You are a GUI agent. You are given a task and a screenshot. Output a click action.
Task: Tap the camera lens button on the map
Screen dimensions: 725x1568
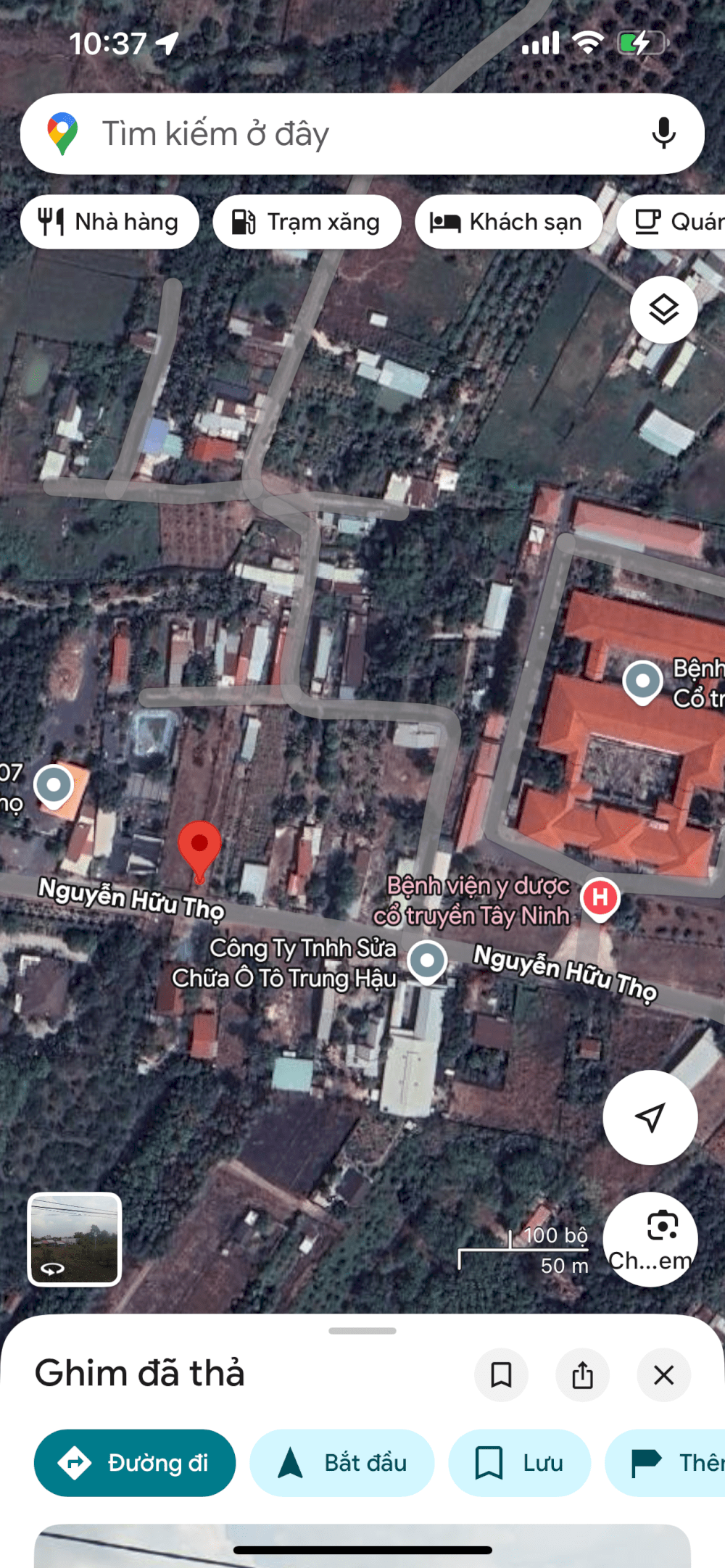click(650, 1239)
